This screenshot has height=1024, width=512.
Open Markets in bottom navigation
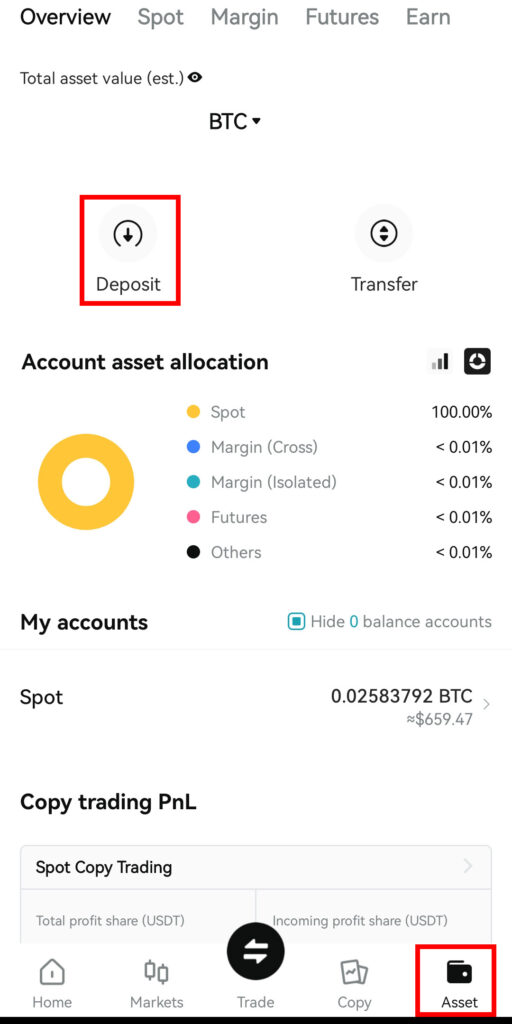(x=157, y=984)
